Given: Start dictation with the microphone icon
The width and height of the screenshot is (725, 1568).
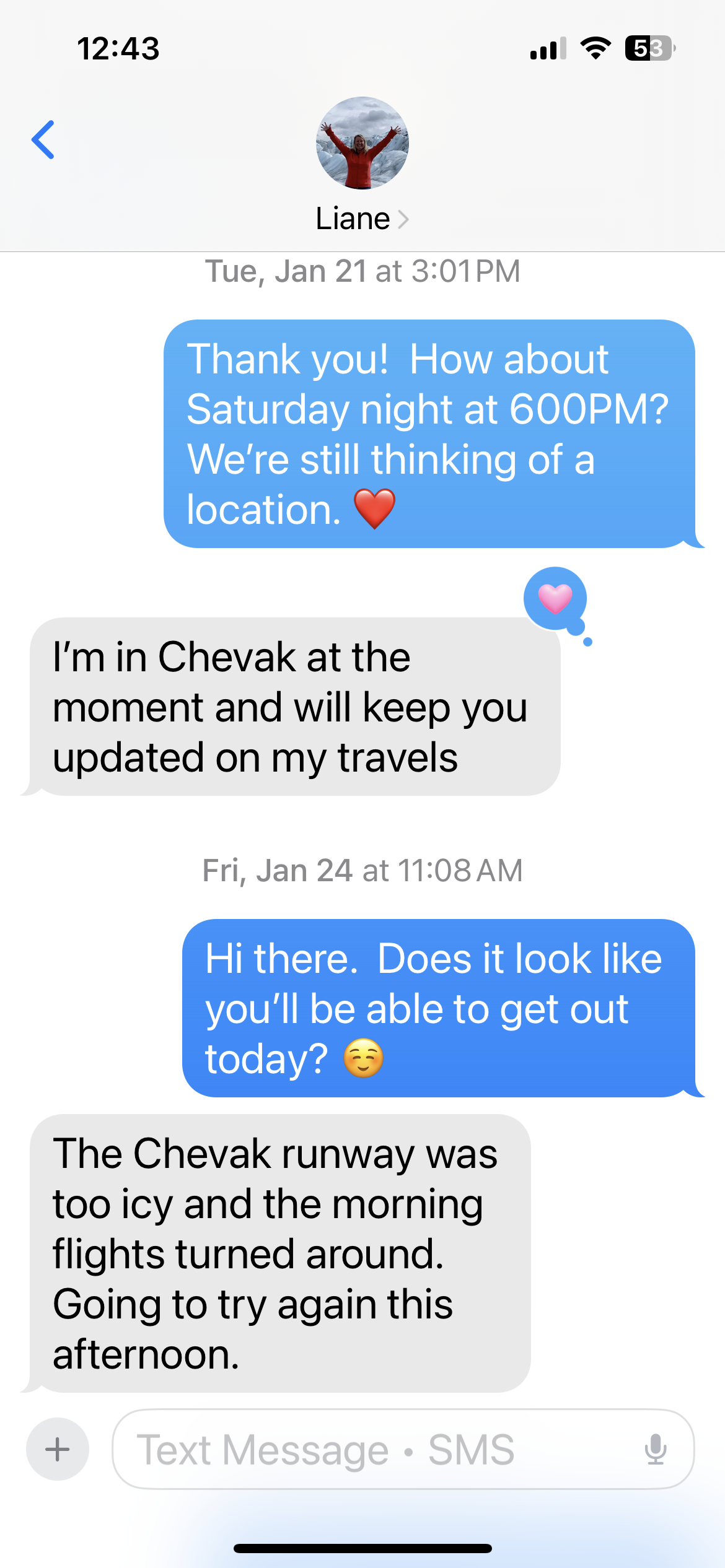Looking at the screenshot, I should 655,1449.
